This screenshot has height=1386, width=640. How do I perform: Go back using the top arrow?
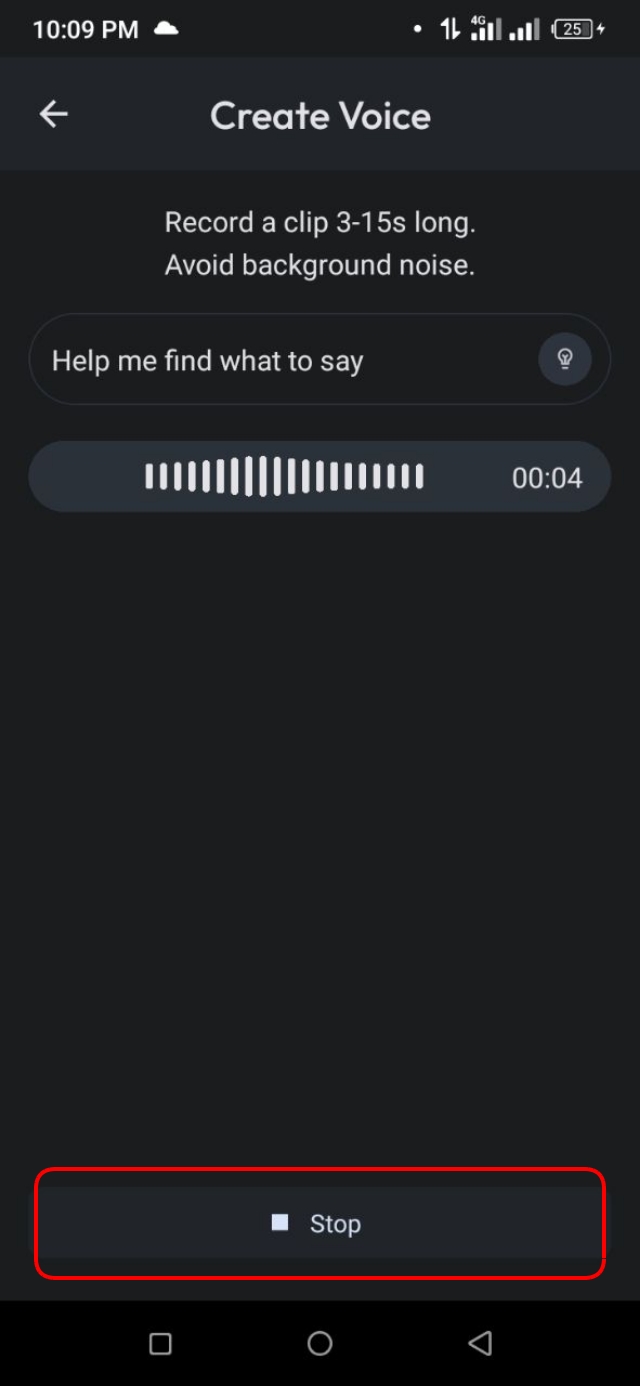coord(53,115)
